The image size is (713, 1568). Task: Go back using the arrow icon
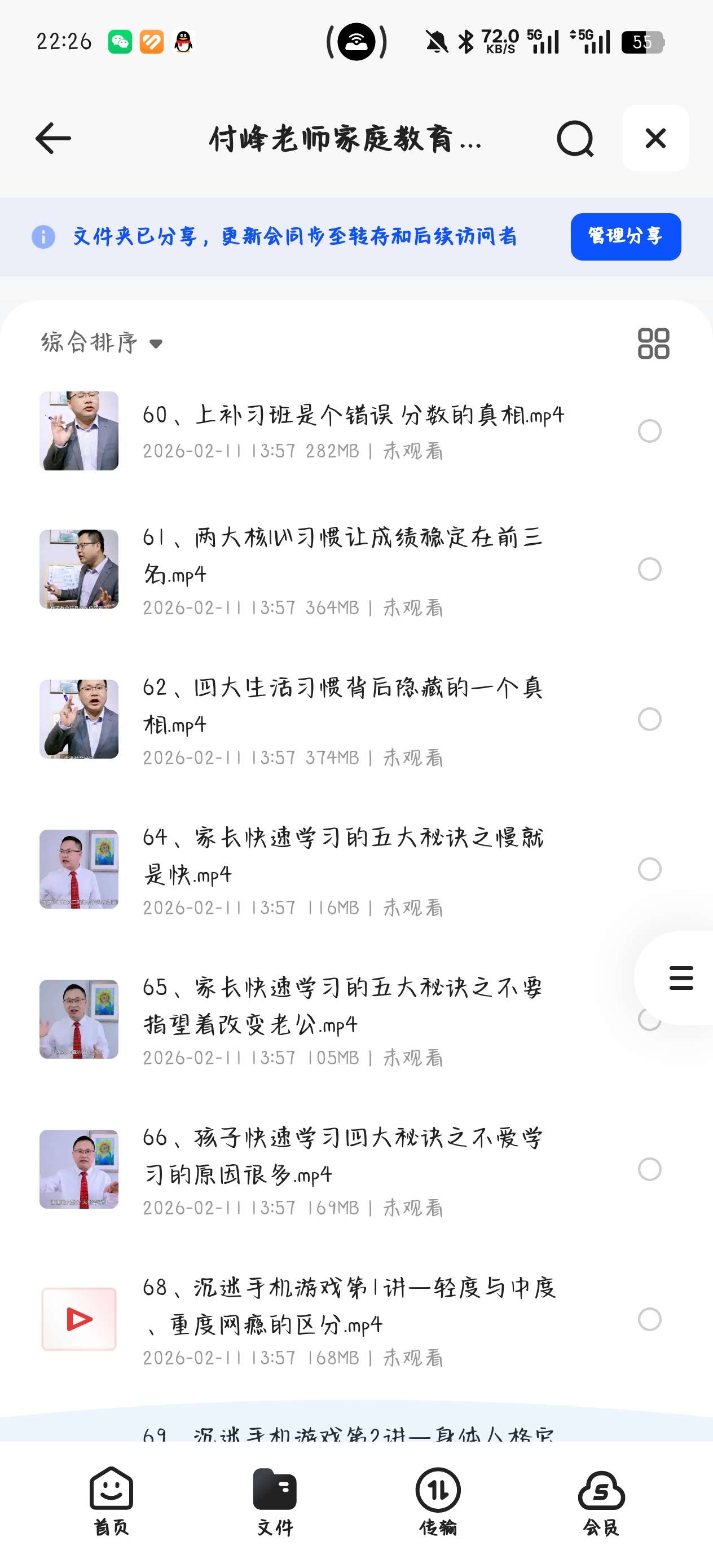[54, 138]
